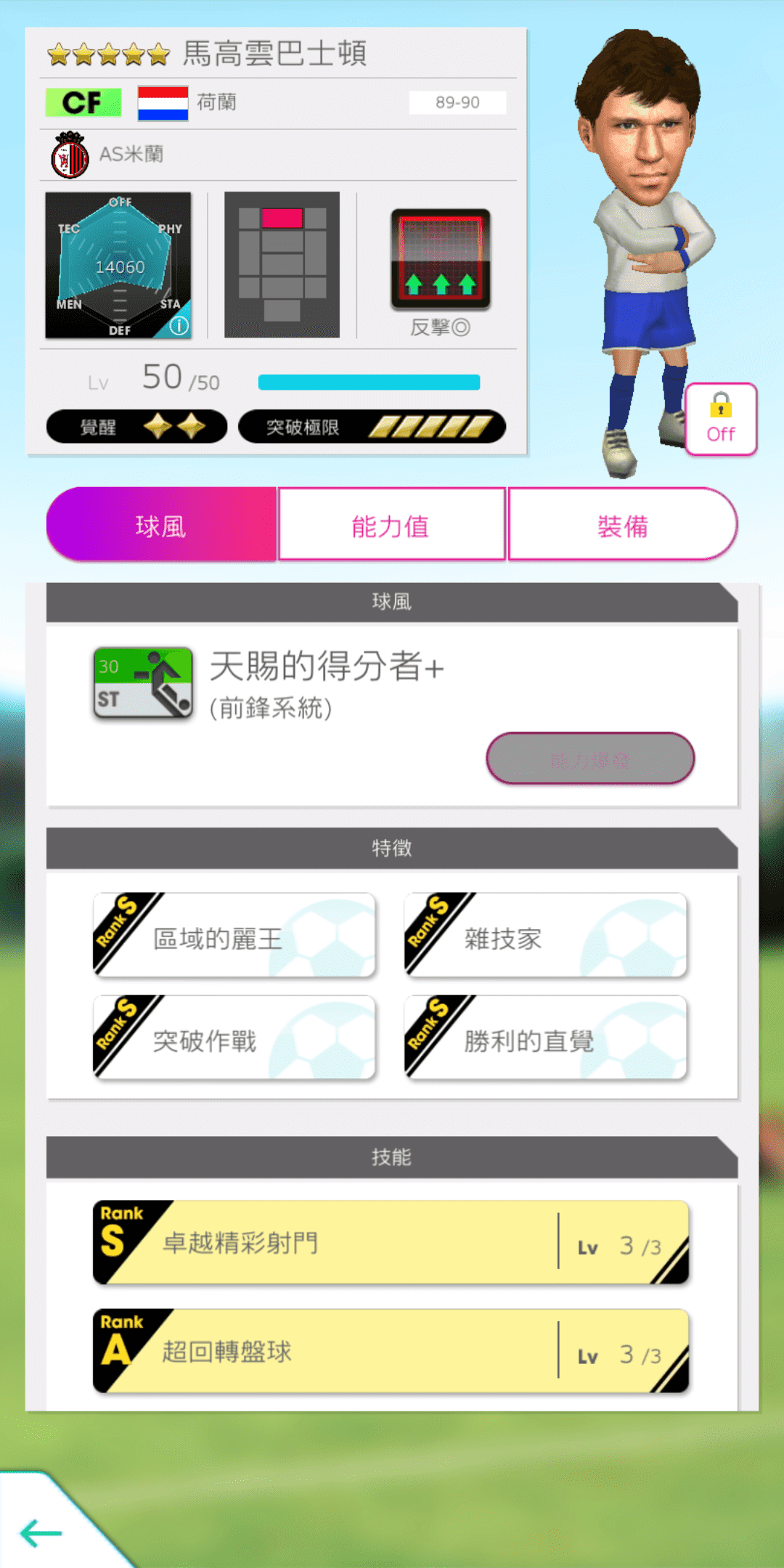Go back with the arrow button

41,1532
